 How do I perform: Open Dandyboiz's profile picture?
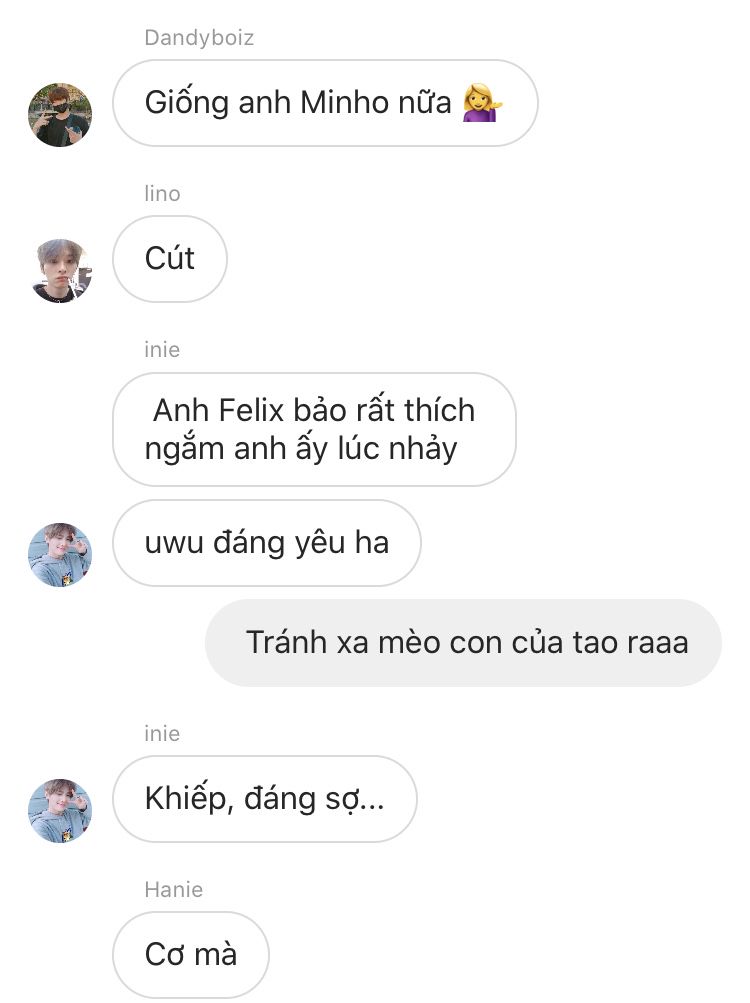(60, 115)
